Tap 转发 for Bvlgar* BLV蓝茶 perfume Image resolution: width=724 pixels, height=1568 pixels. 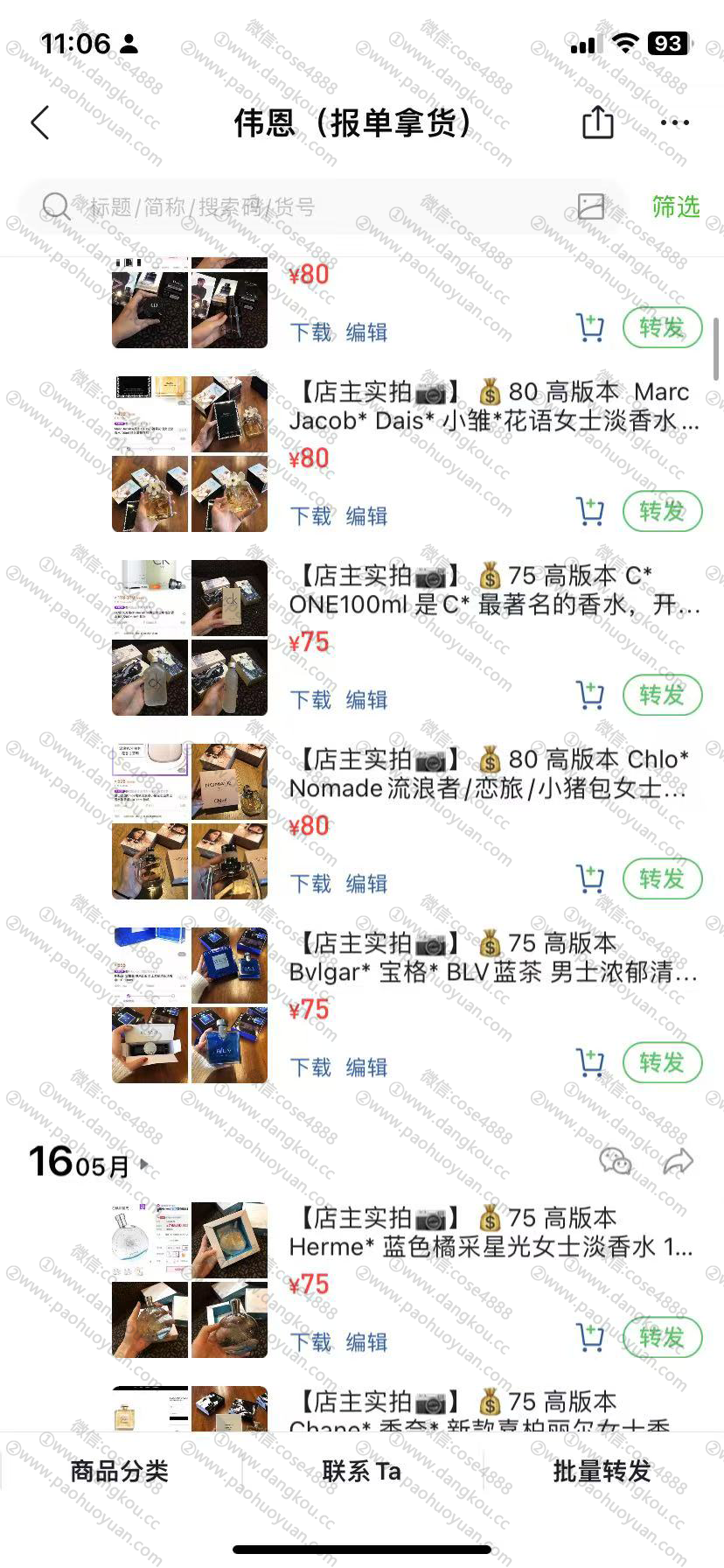pyautogui.click(x=662, y=1062)
